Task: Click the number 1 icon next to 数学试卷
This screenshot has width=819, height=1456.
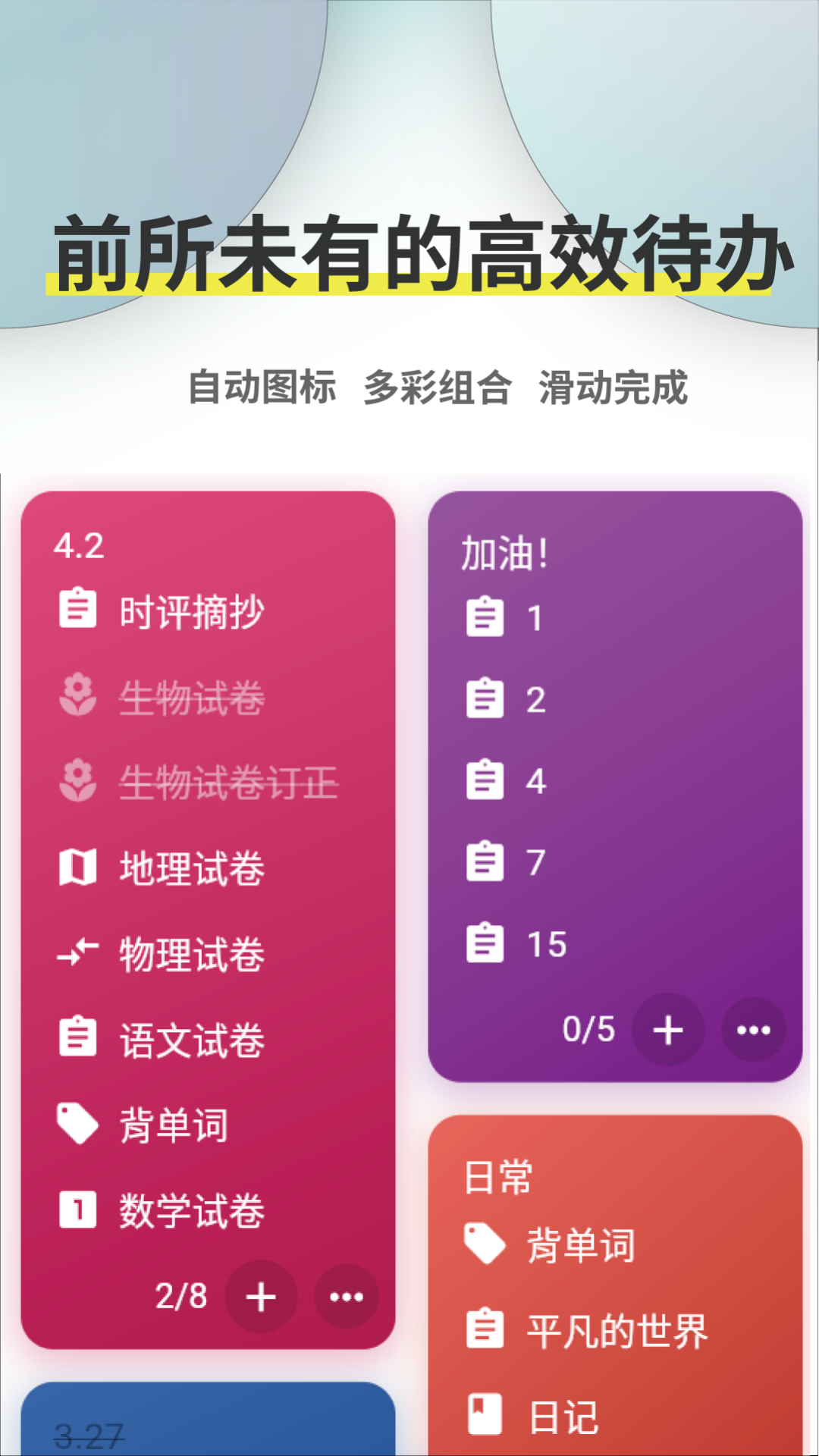Action: (x=77, y=1210)
